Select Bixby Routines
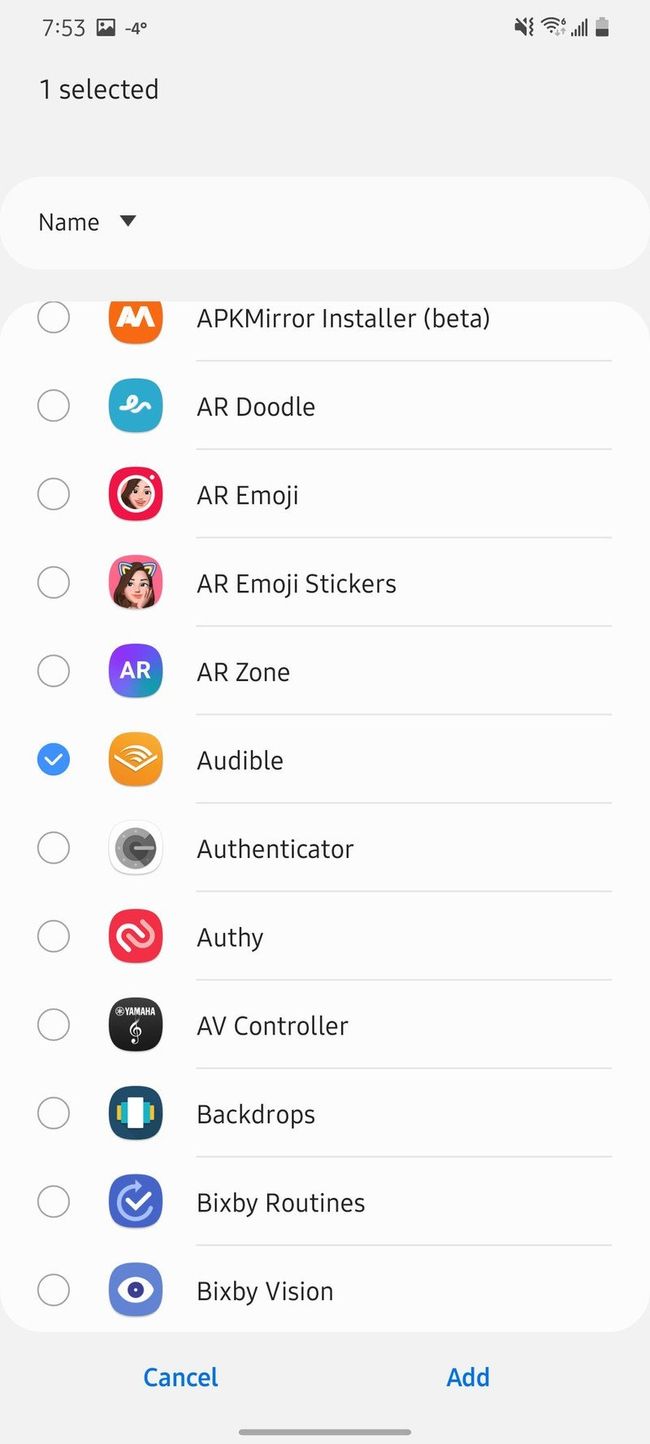The image size is (650, 1444). (x=53, y=1202)
